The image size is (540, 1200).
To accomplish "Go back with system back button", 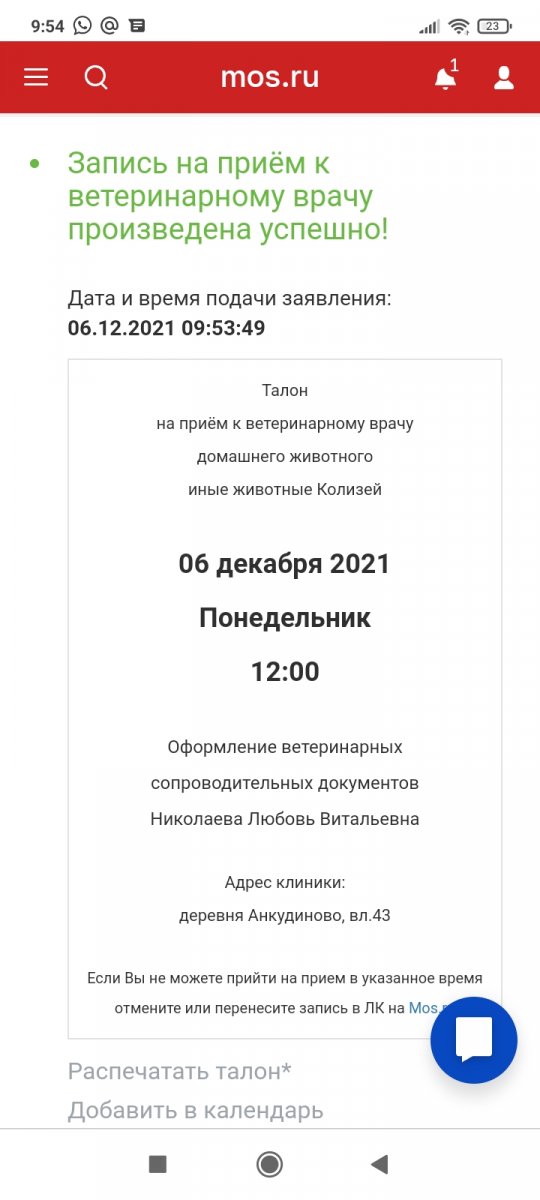I will (379, 1163).
